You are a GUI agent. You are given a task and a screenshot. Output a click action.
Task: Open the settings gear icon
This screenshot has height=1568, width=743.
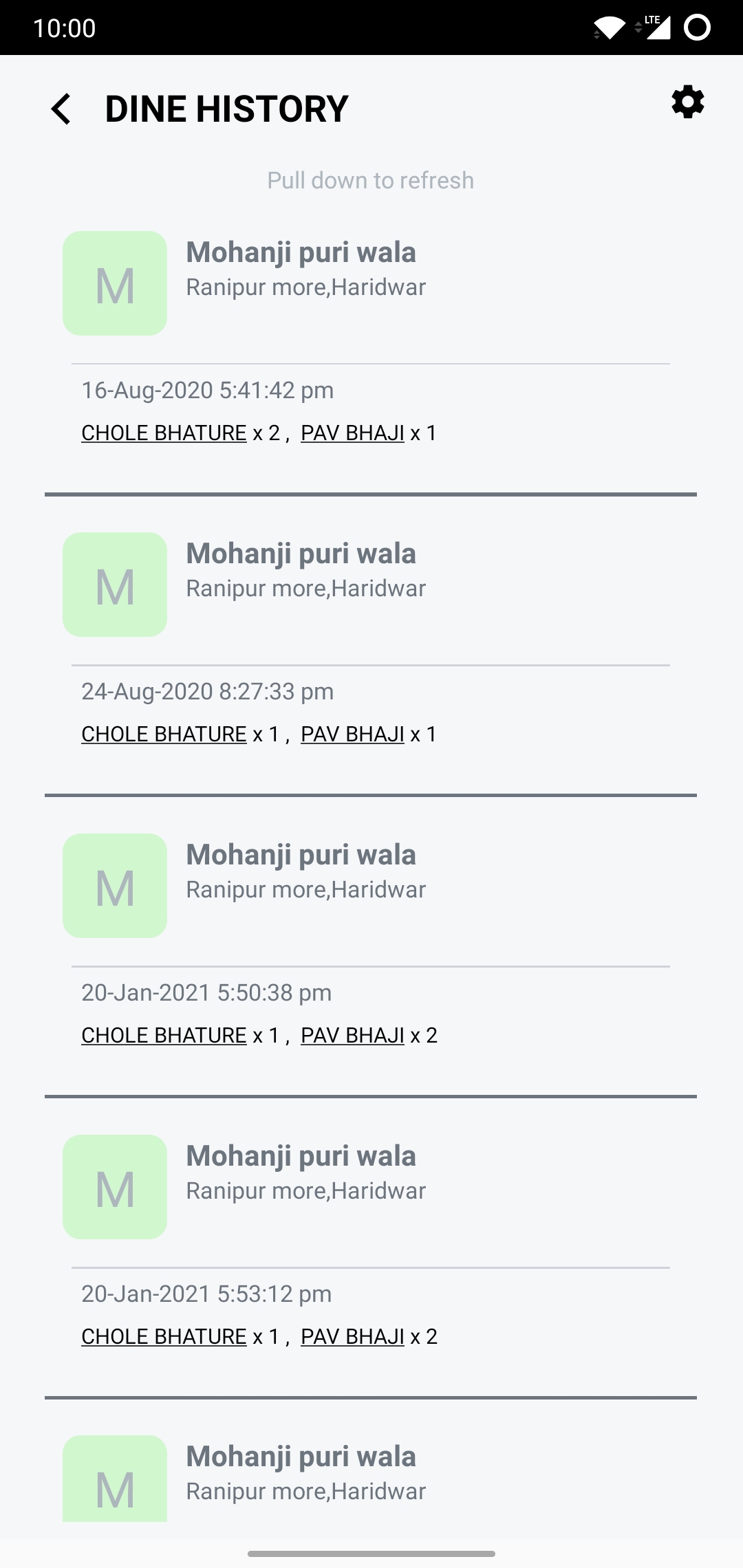tap(688, 102)
